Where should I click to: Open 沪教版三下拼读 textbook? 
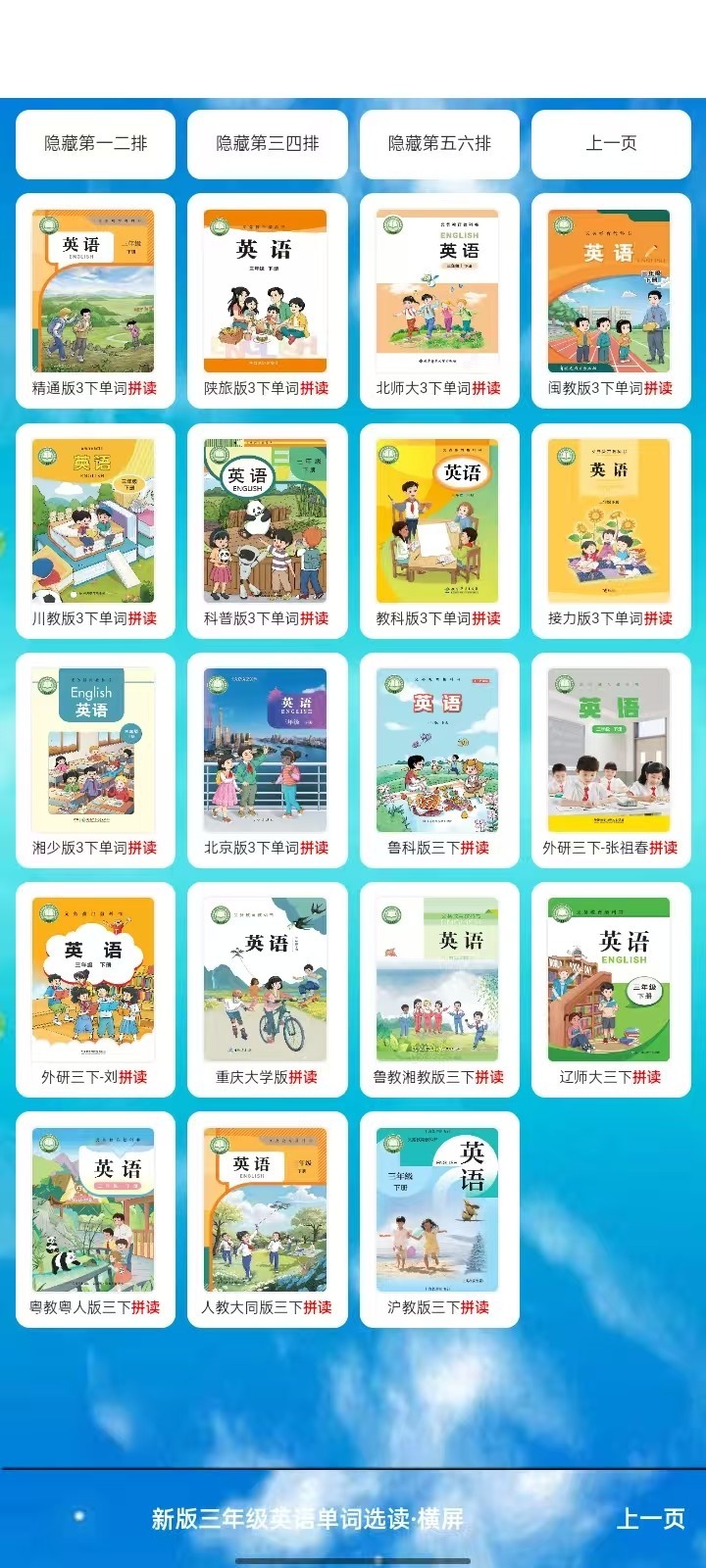point(439,1219)
